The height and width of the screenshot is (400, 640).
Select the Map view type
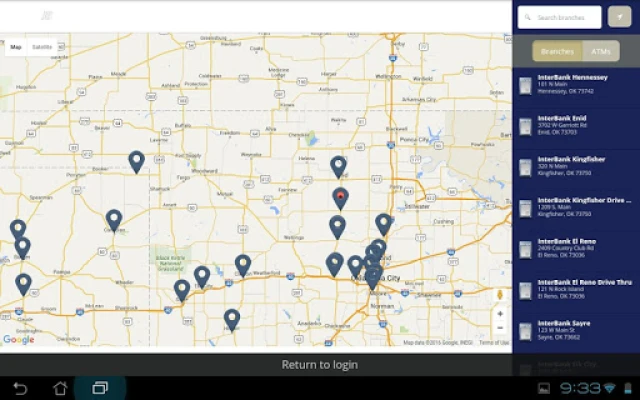pos(16,47)
